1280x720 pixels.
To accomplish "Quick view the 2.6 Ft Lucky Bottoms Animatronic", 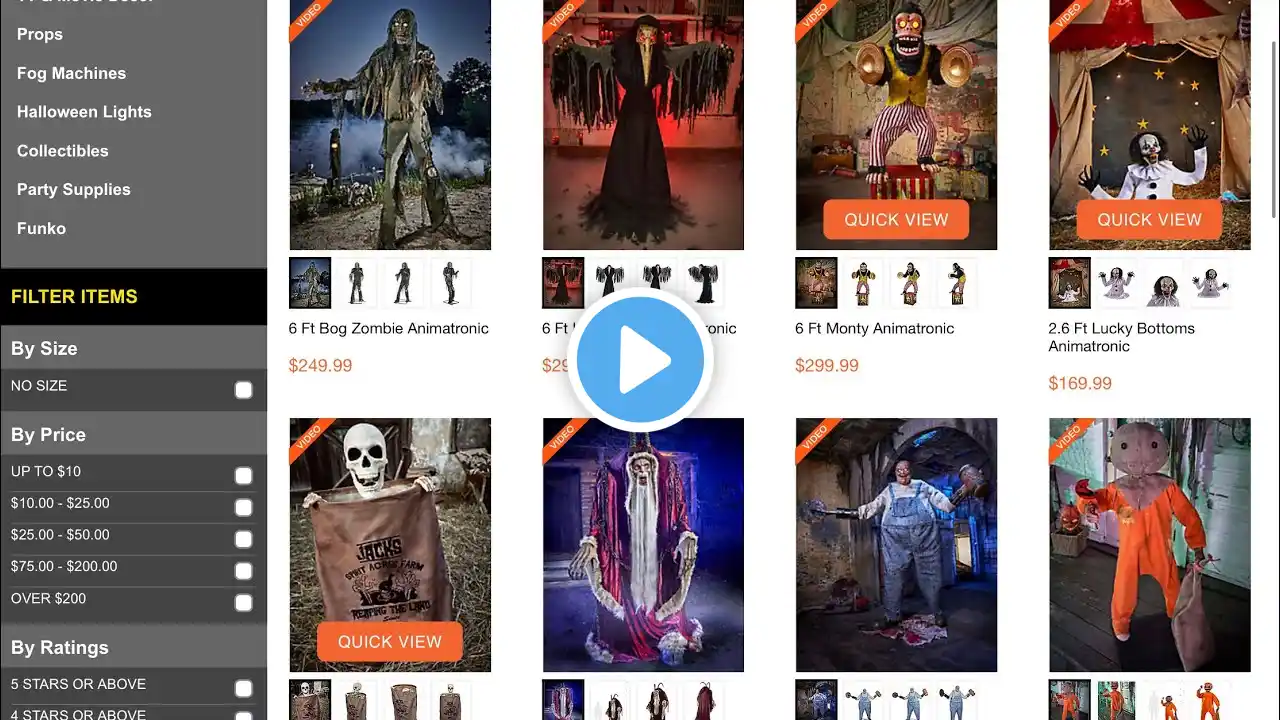I will point(1149,219).
